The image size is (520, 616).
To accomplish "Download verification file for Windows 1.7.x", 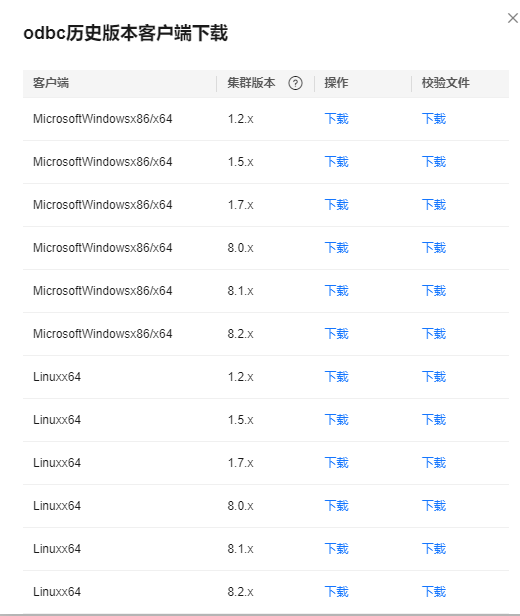I will click(434, 205).
